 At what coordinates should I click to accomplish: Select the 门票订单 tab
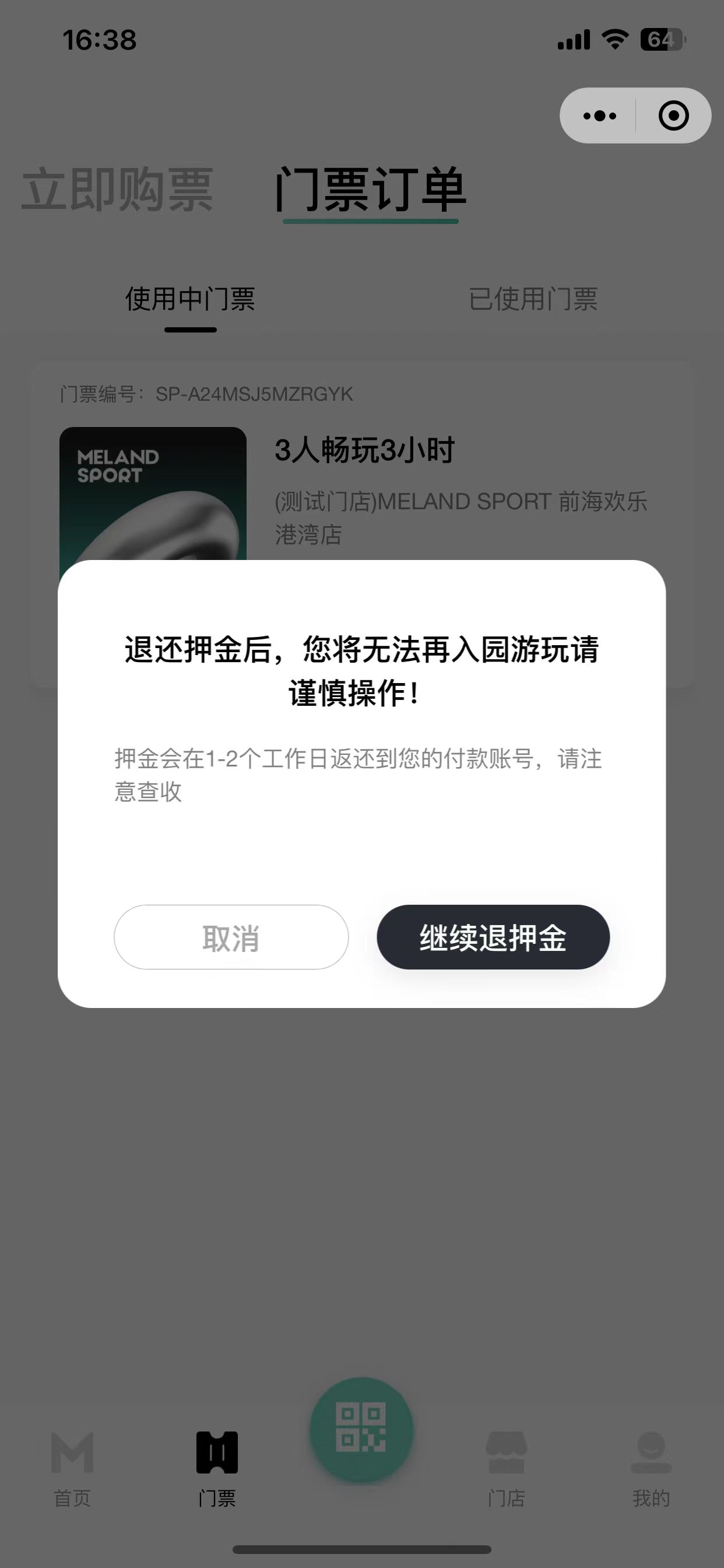(x=370, y=190)
